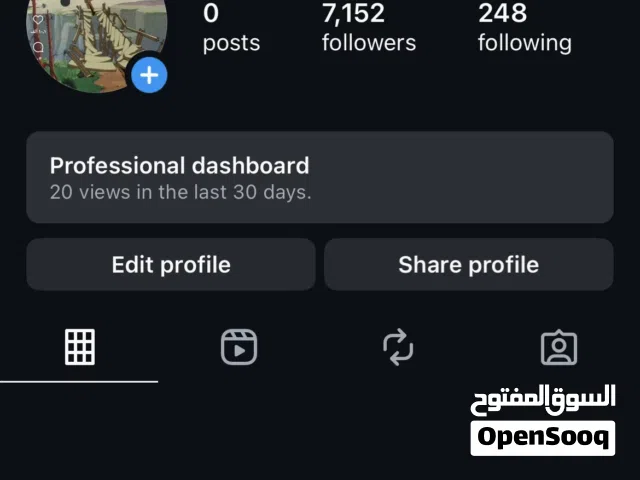This screenshot has width=640, height=480.
Task: Tap Edit profile
Action: pos(171,265)
